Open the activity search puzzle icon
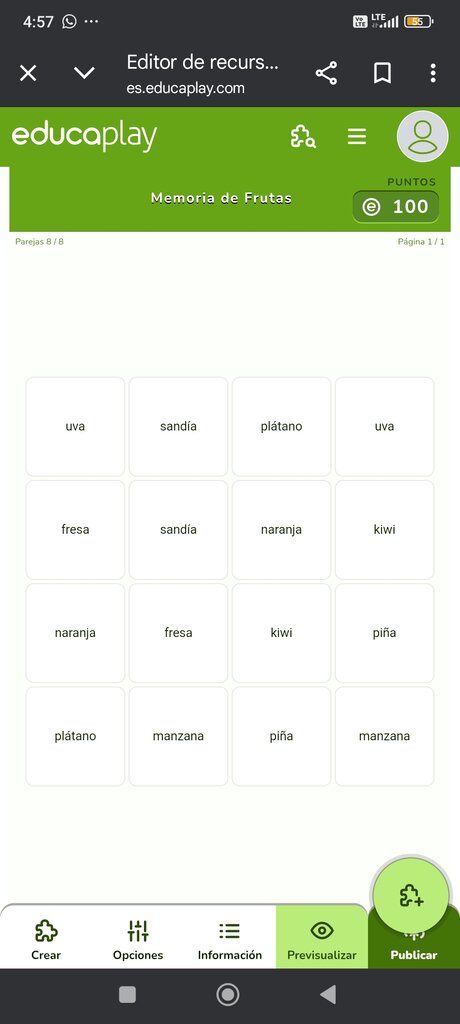The height and width of the screenshot is (1024, 460). point(303,136)
